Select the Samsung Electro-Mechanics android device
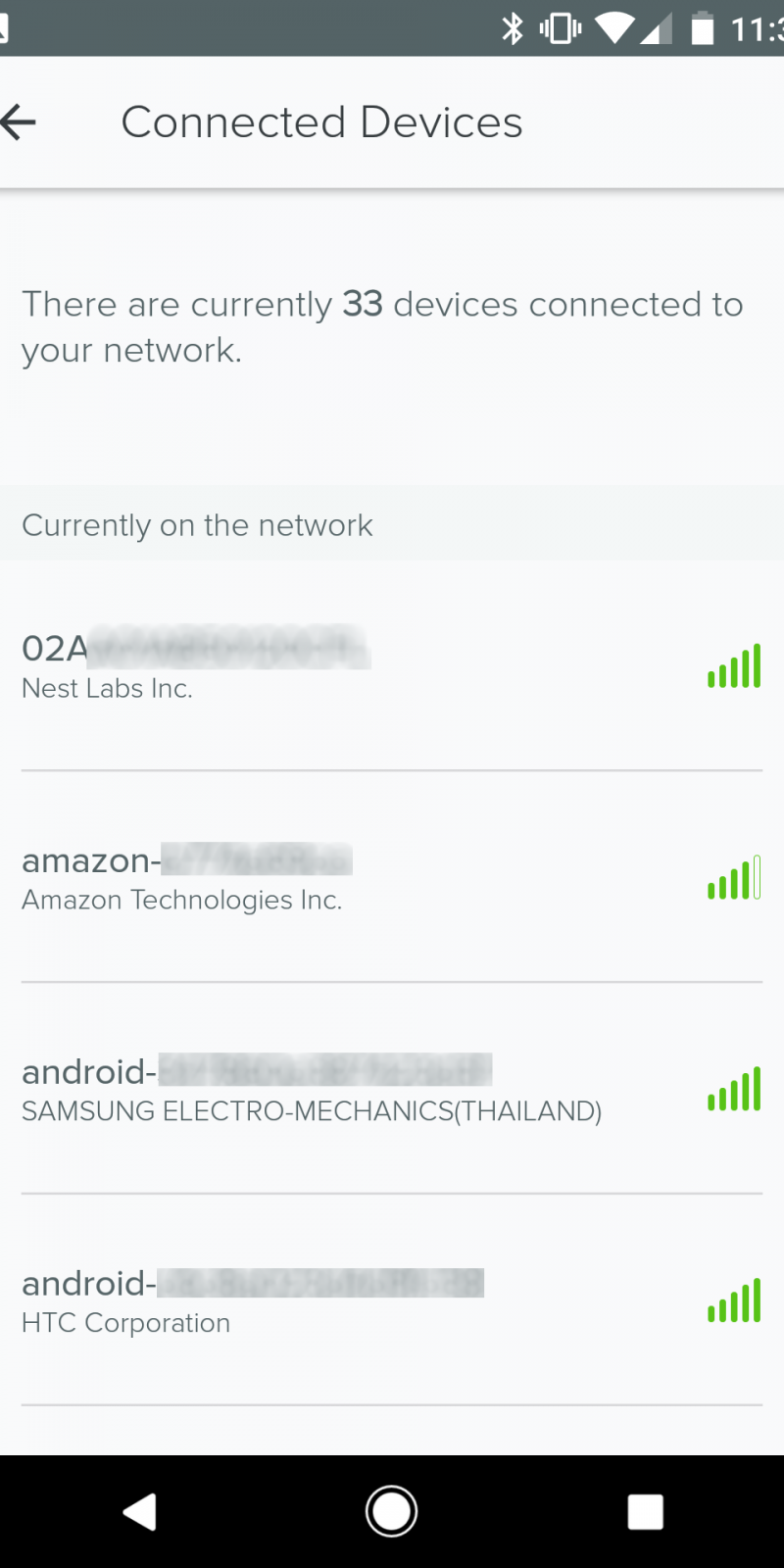This screenshot has height=1568, width=784. (x=392, y=1090)
